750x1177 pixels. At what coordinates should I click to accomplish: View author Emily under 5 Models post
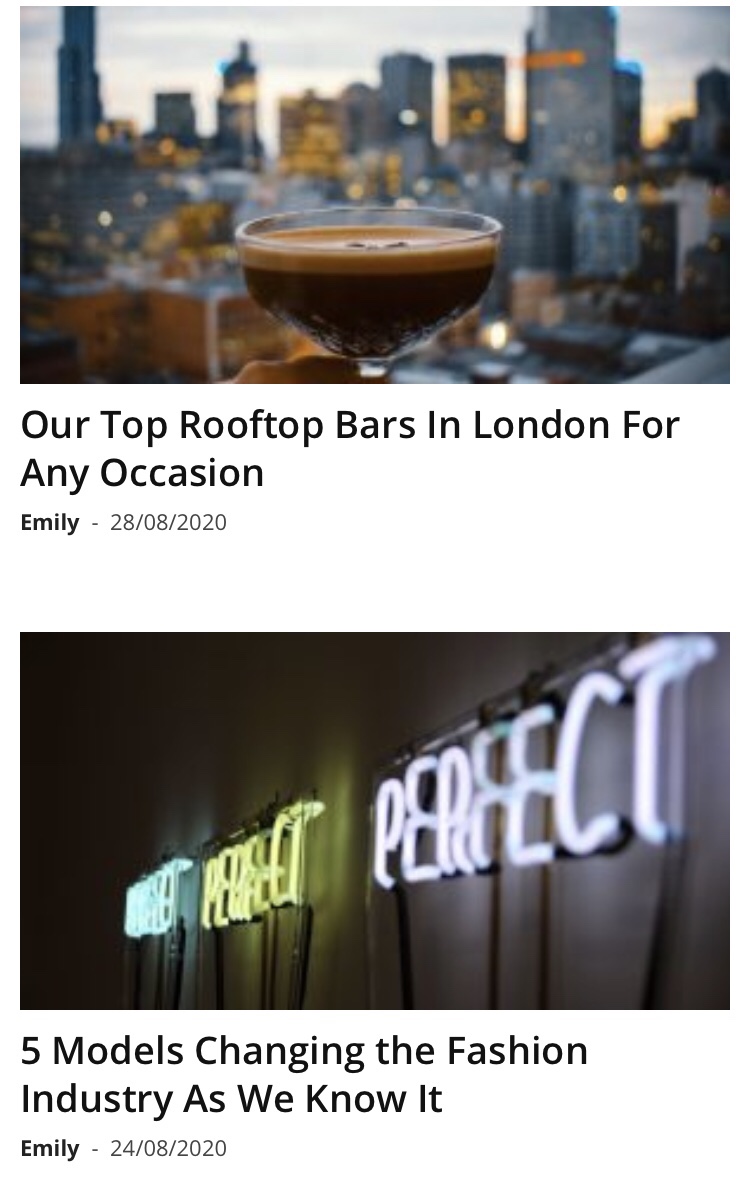tap(49, 1148)
